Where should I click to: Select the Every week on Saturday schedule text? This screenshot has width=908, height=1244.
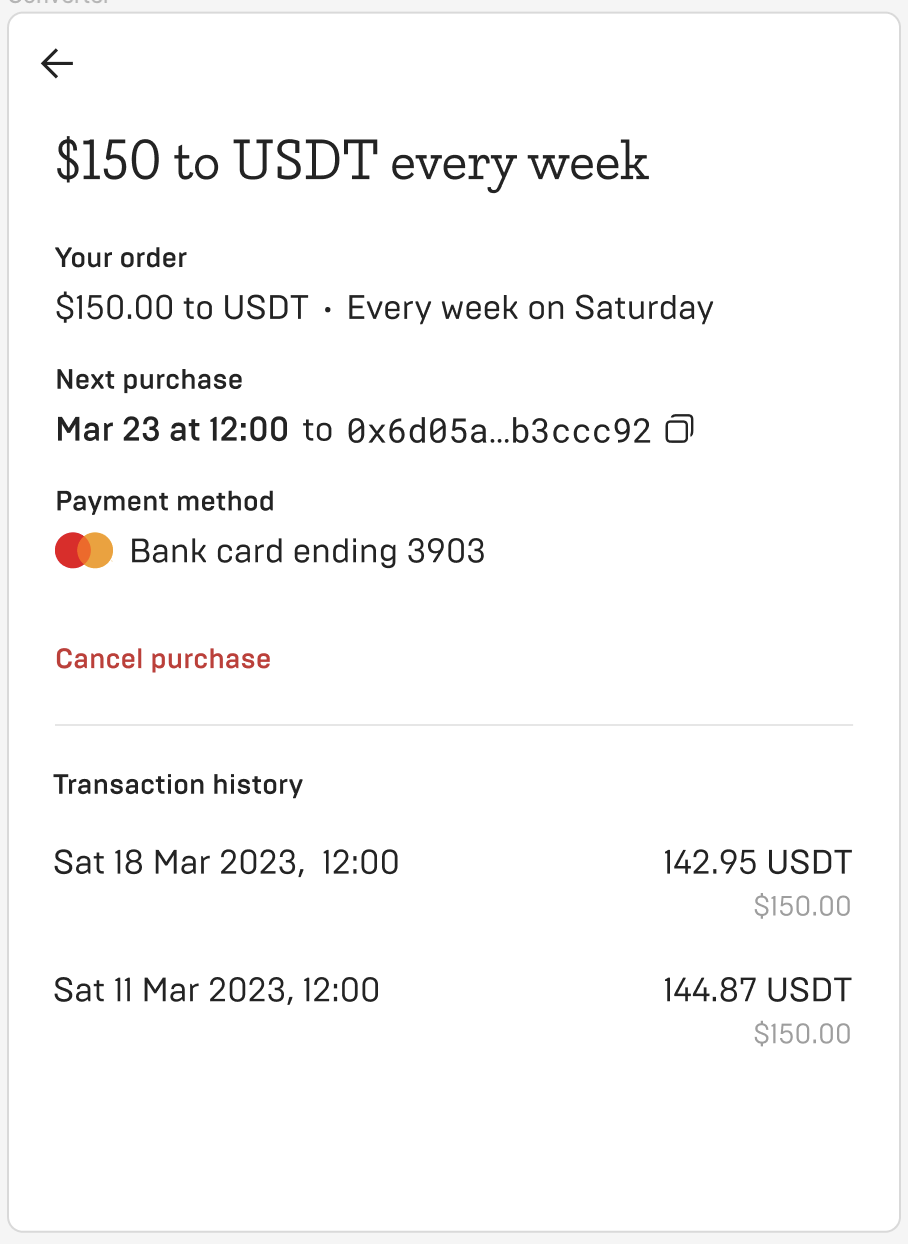click(x=530, y=308)
